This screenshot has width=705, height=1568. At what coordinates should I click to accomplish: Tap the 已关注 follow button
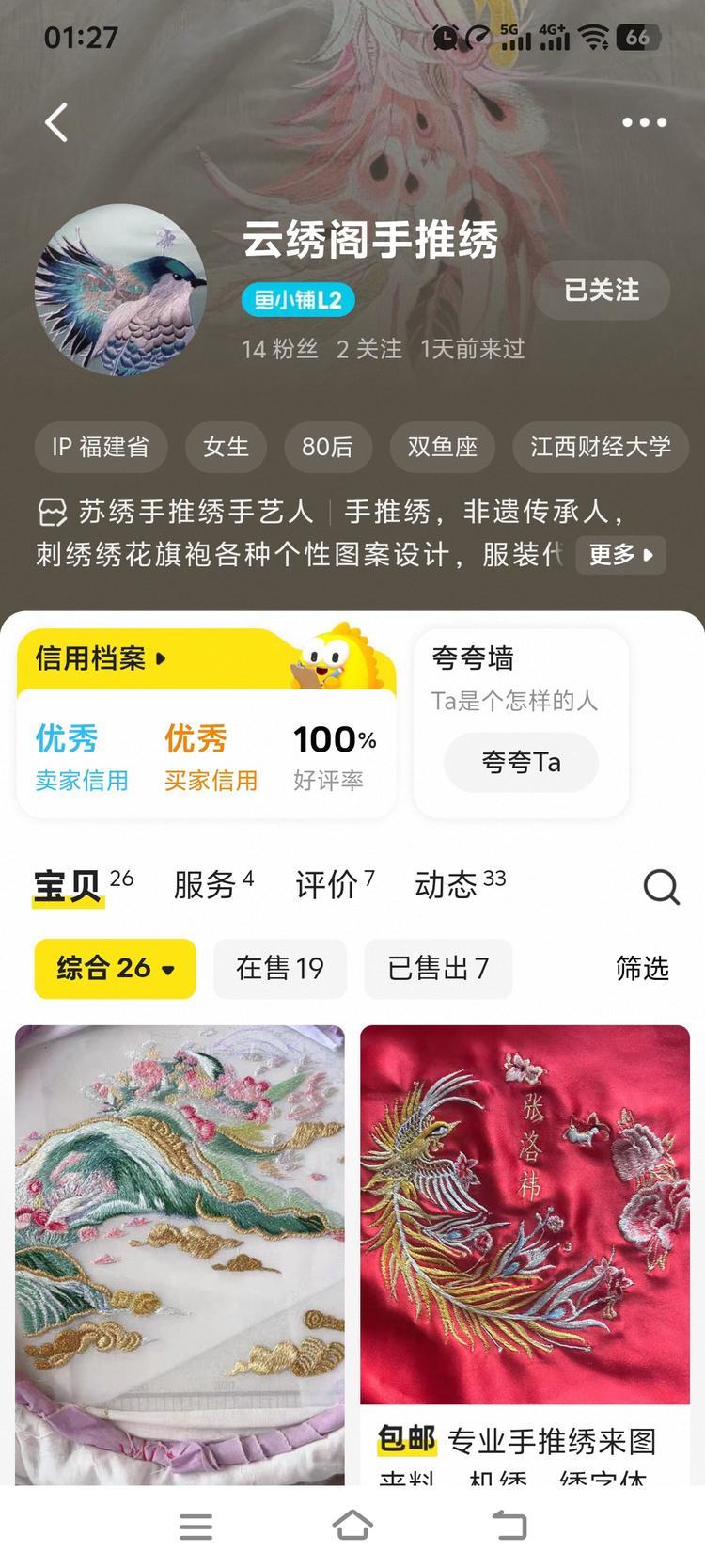tap(602, 290)
